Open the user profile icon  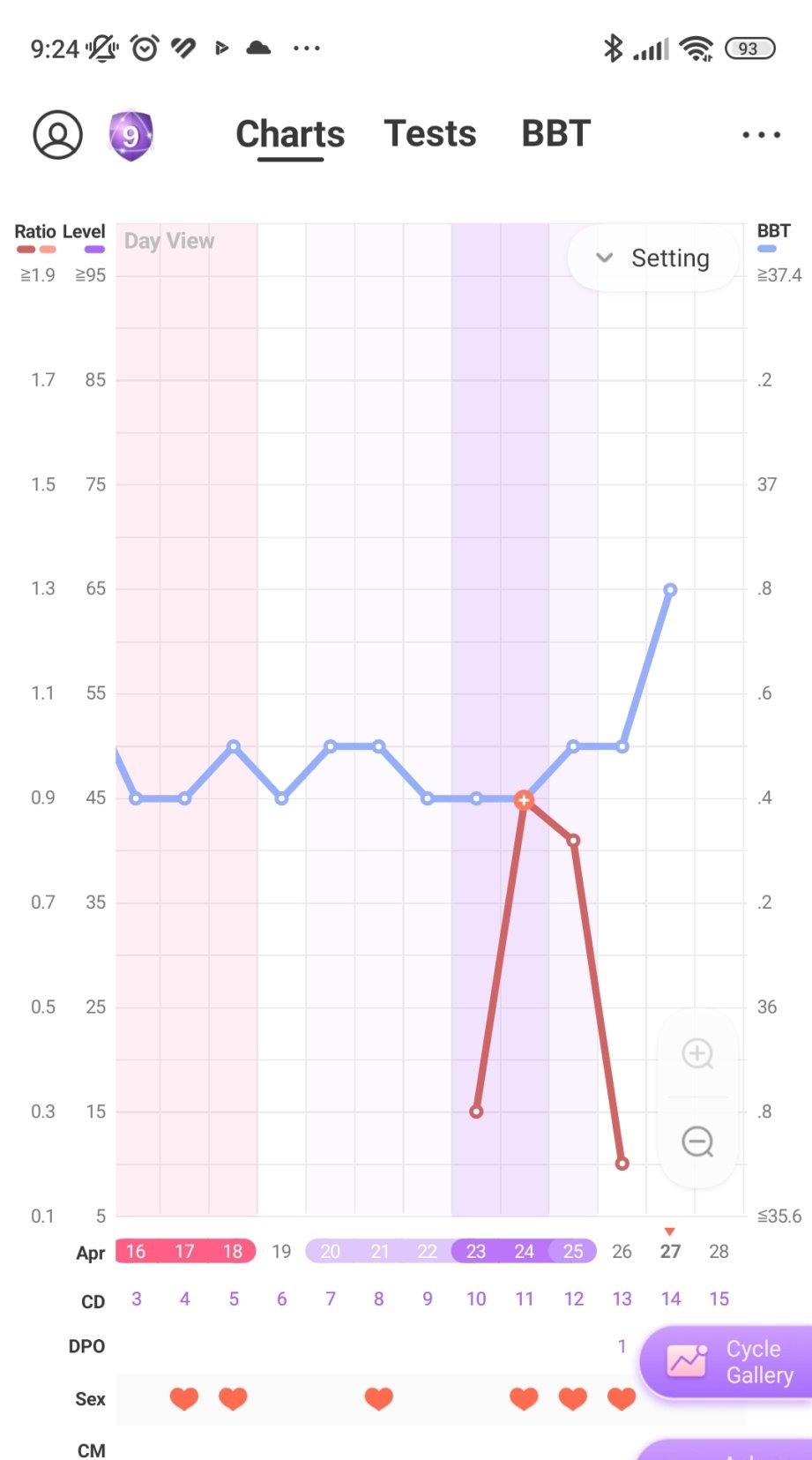[58, 135]
